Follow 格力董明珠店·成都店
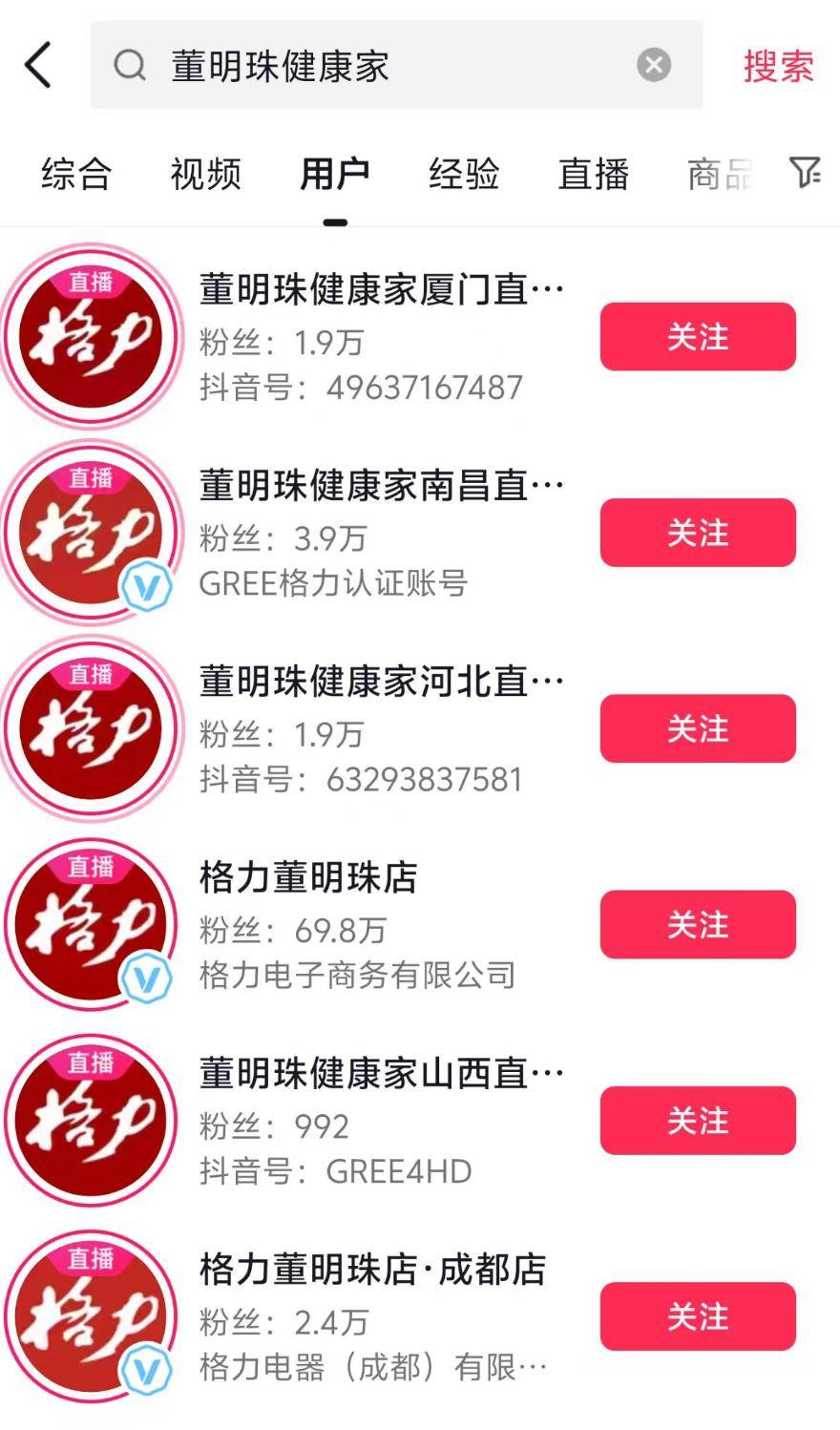840x1430 pixels. tap(698, 1316)
